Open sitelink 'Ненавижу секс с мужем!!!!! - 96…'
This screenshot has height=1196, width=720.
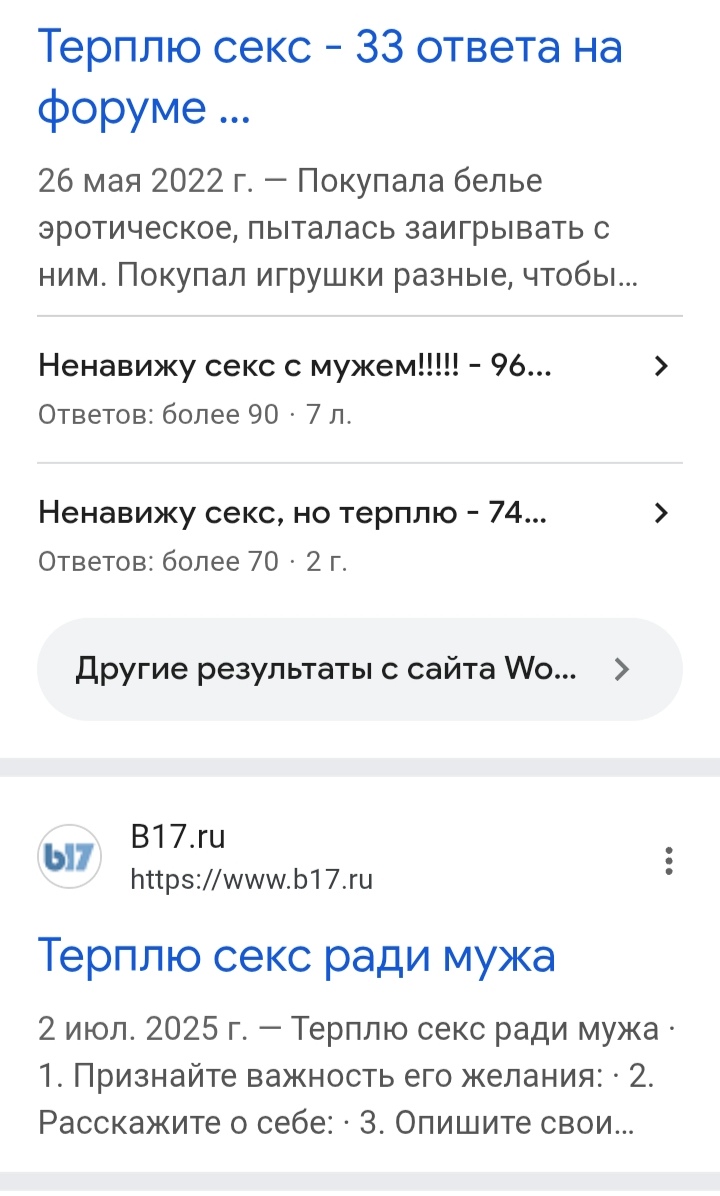pos(360,389)
